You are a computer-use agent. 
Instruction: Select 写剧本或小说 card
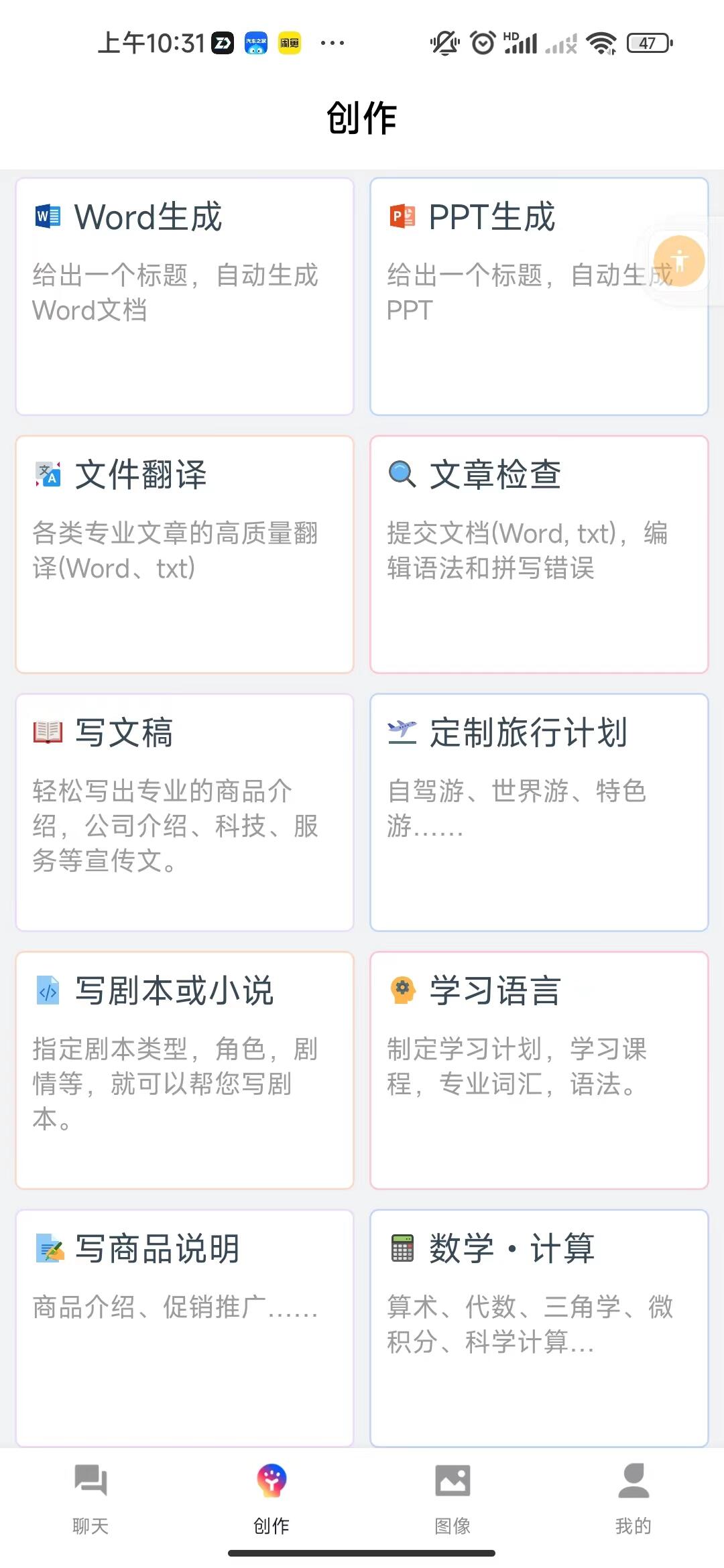click(x=184, y=1070)
